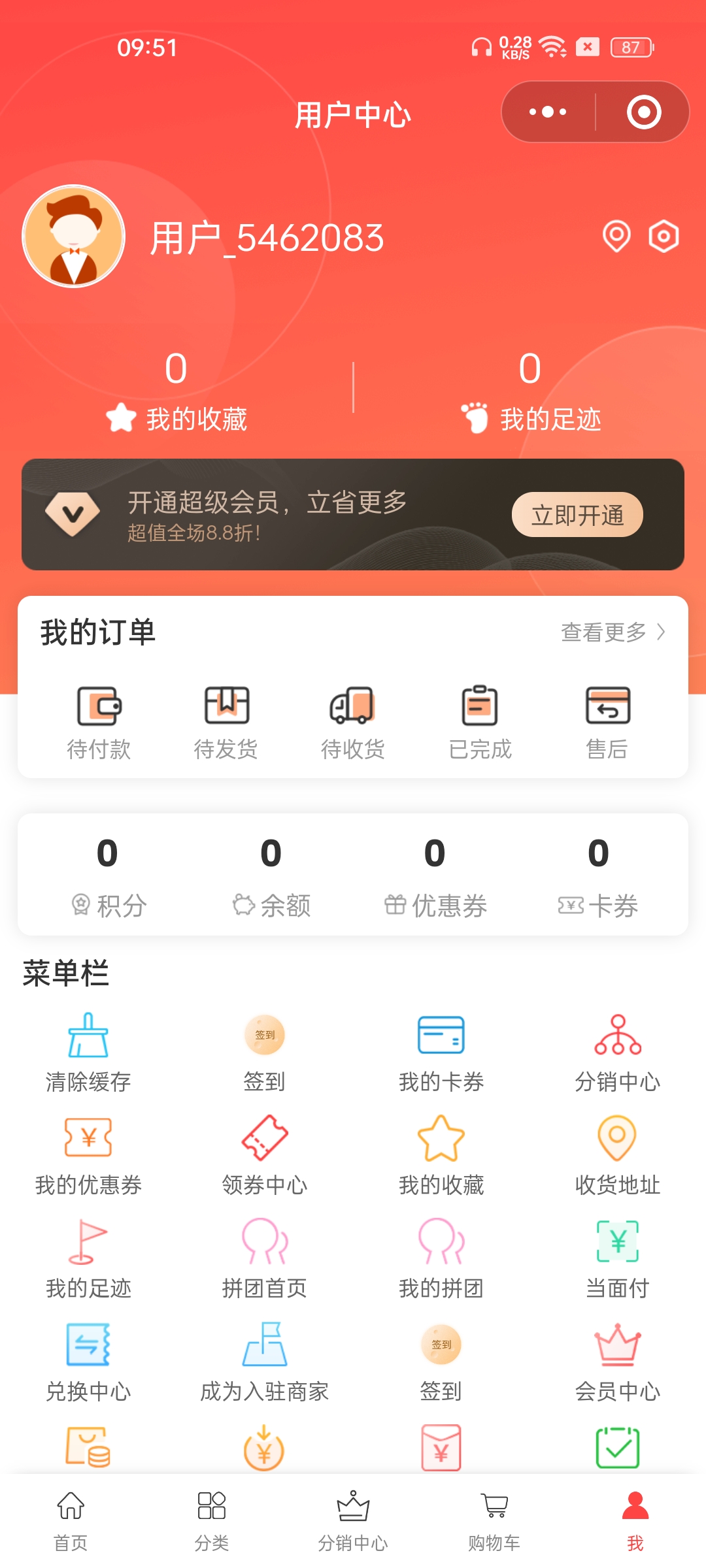Open 收货地址 shipping addresses
The width and height of the screenshot is (706, 1568).
point(617,1155)
